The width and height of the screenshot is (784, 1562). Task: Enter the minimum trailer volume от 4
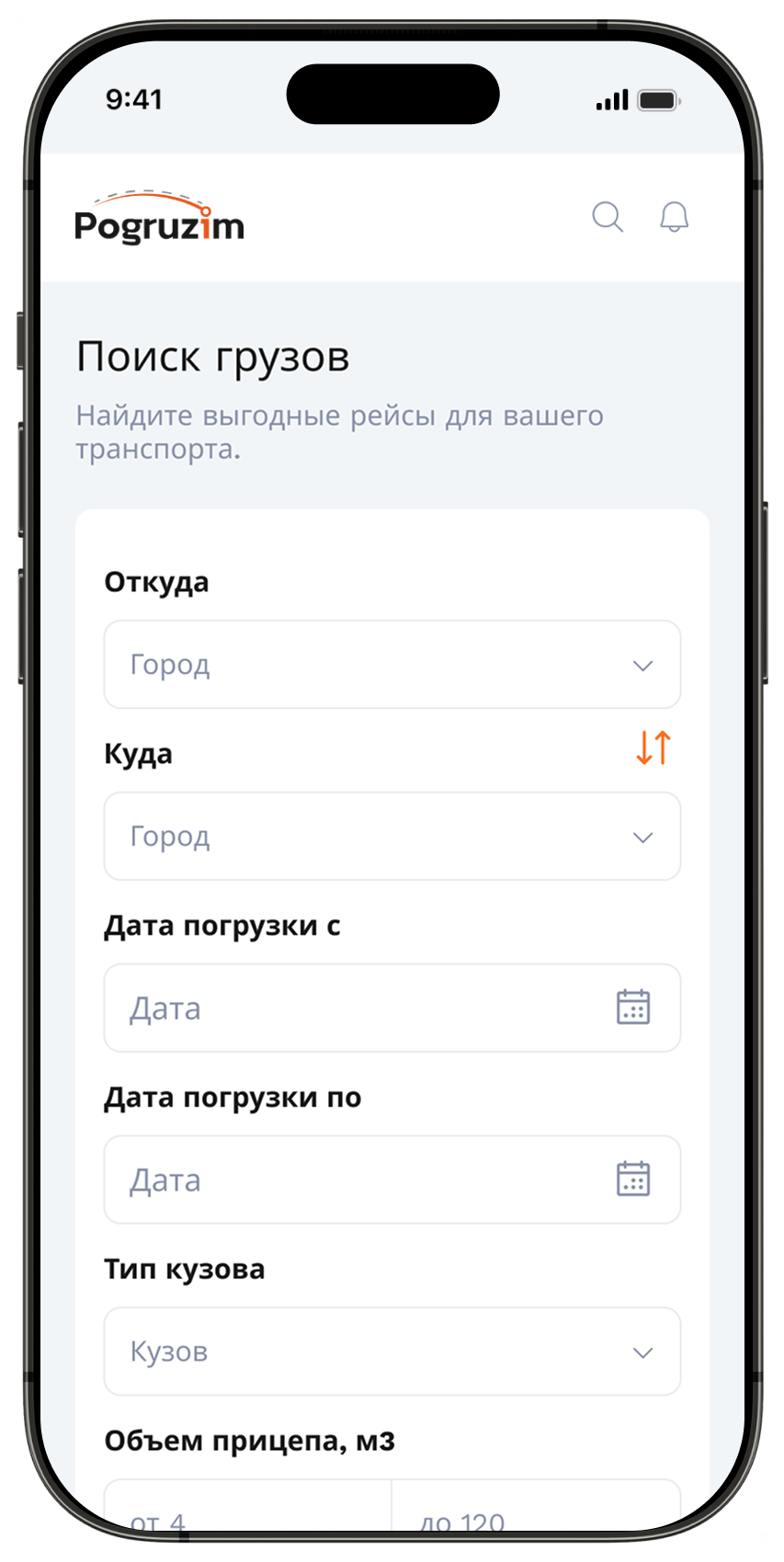click(x=246, y=1514)
